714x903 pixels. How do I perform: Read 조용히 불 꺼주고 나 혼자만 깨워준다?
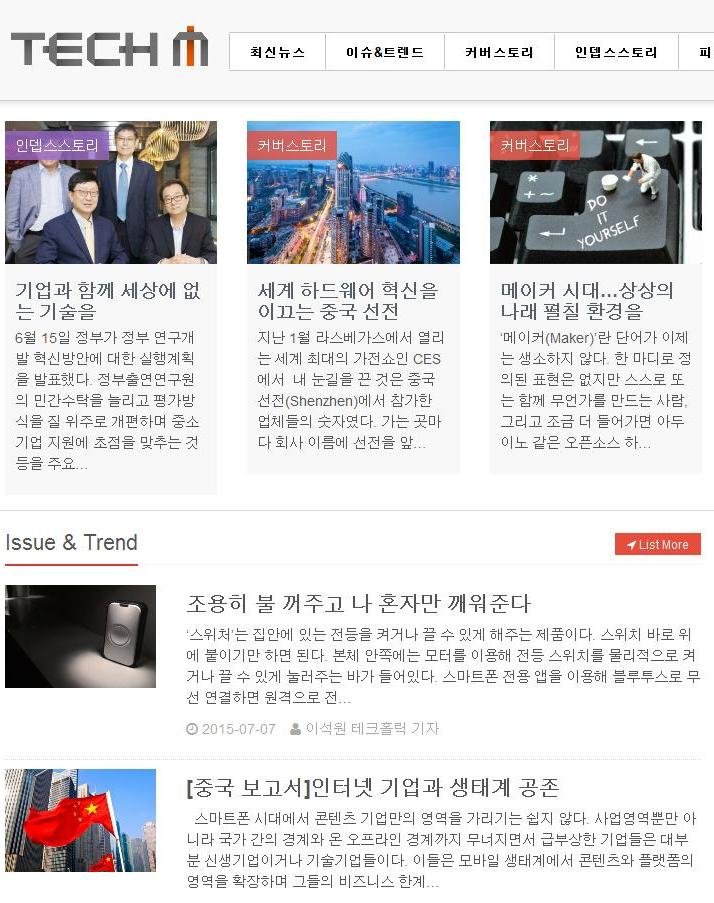[x=358, y=603]
